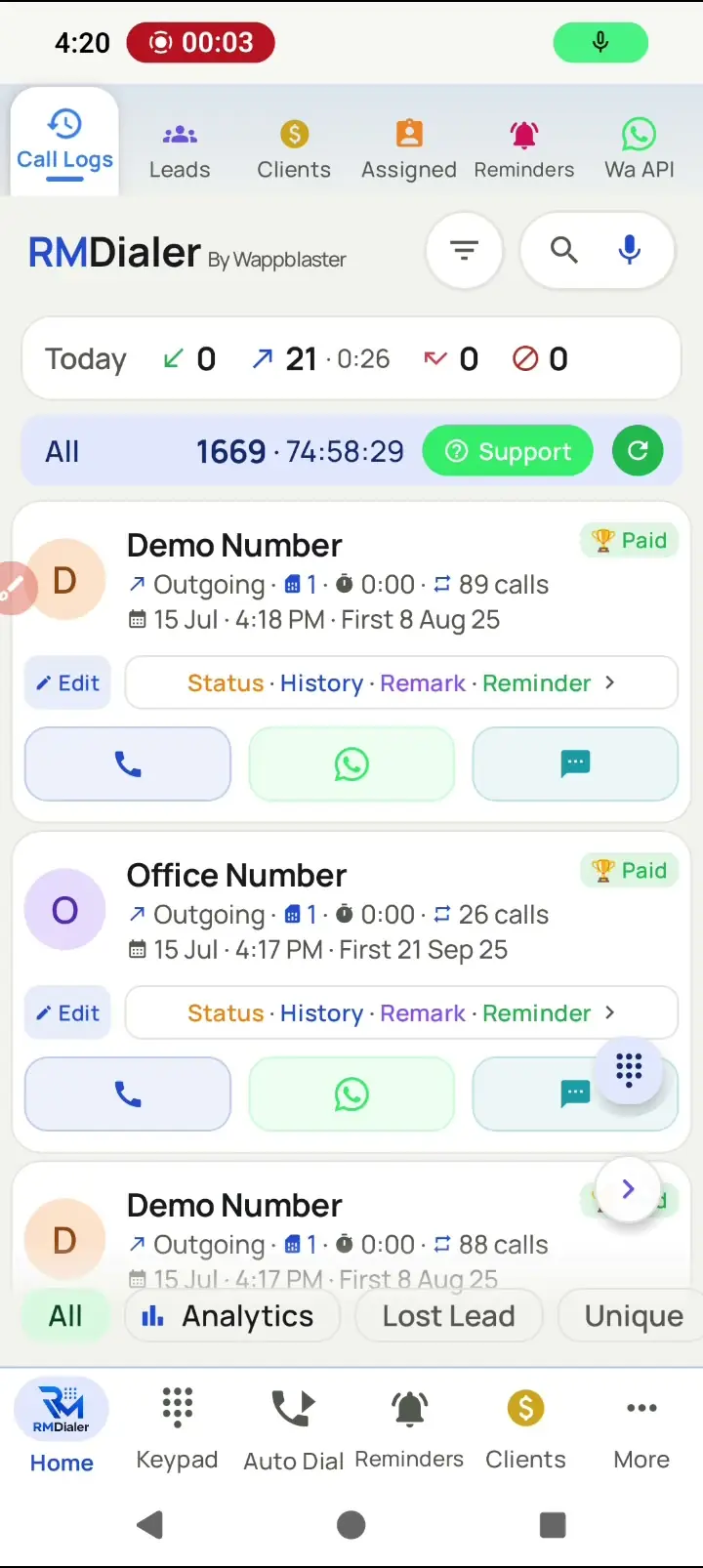Go to the Wa API tab
This screenshot has width=703, height=1568.
pyautogui.click(x=640, y=150)
